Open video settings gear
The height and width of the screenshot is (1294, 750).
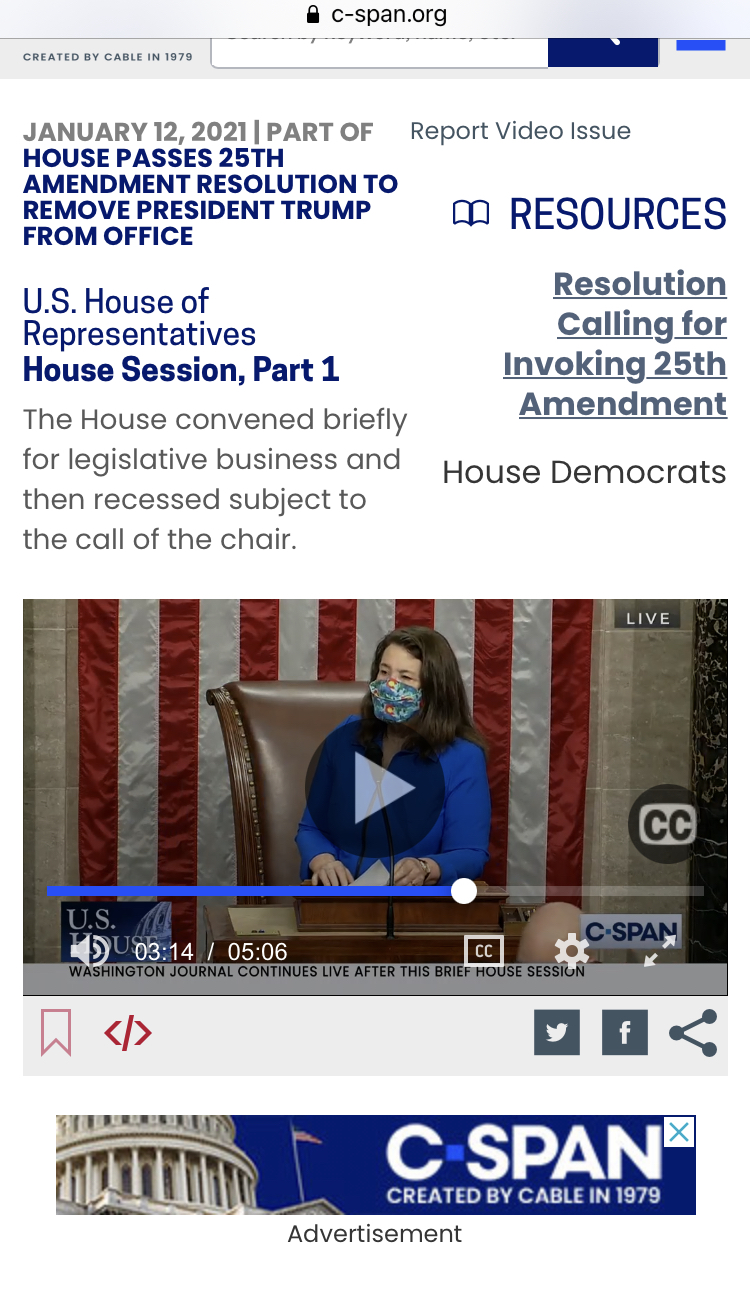[572, 951]
